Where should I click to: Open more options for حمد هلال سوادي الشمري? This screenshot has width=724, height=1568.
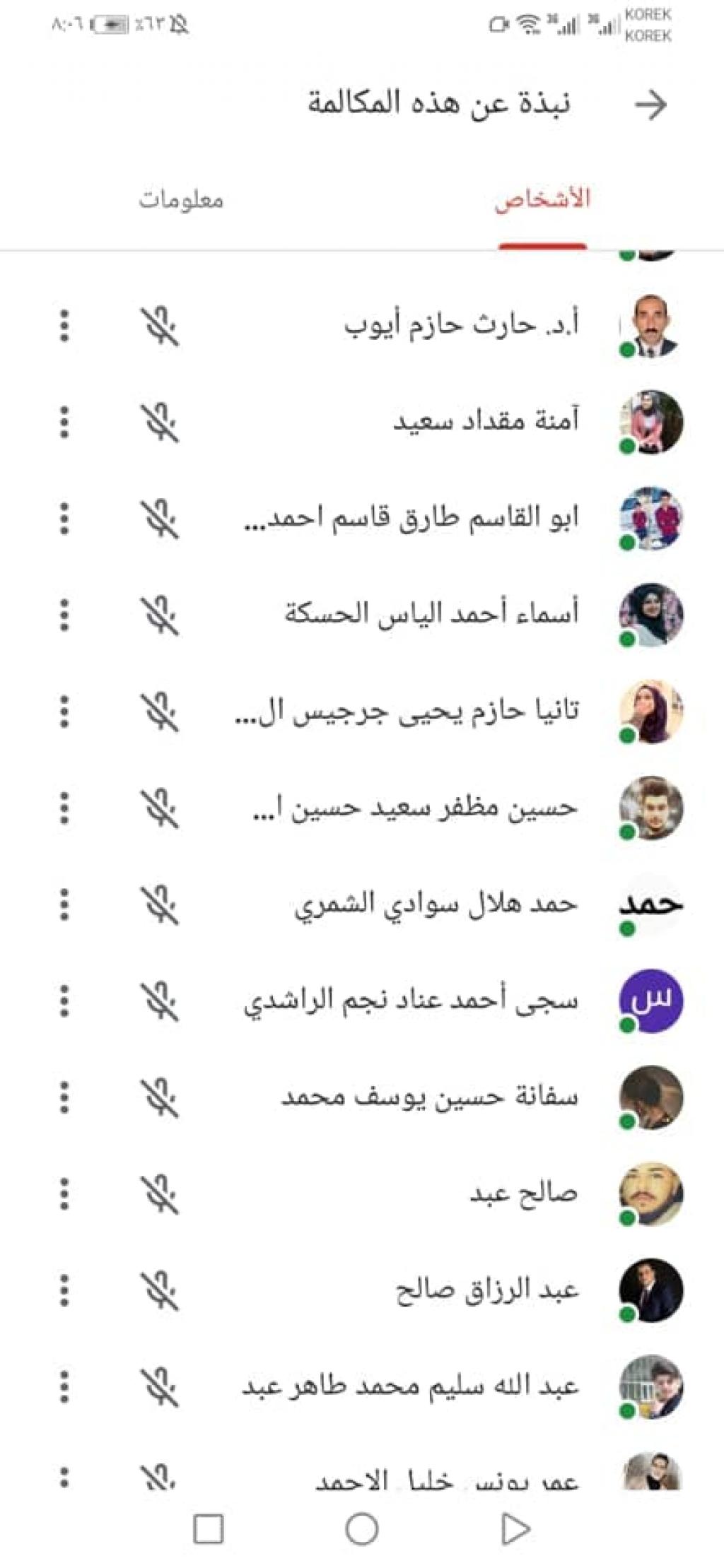[64, 904]
